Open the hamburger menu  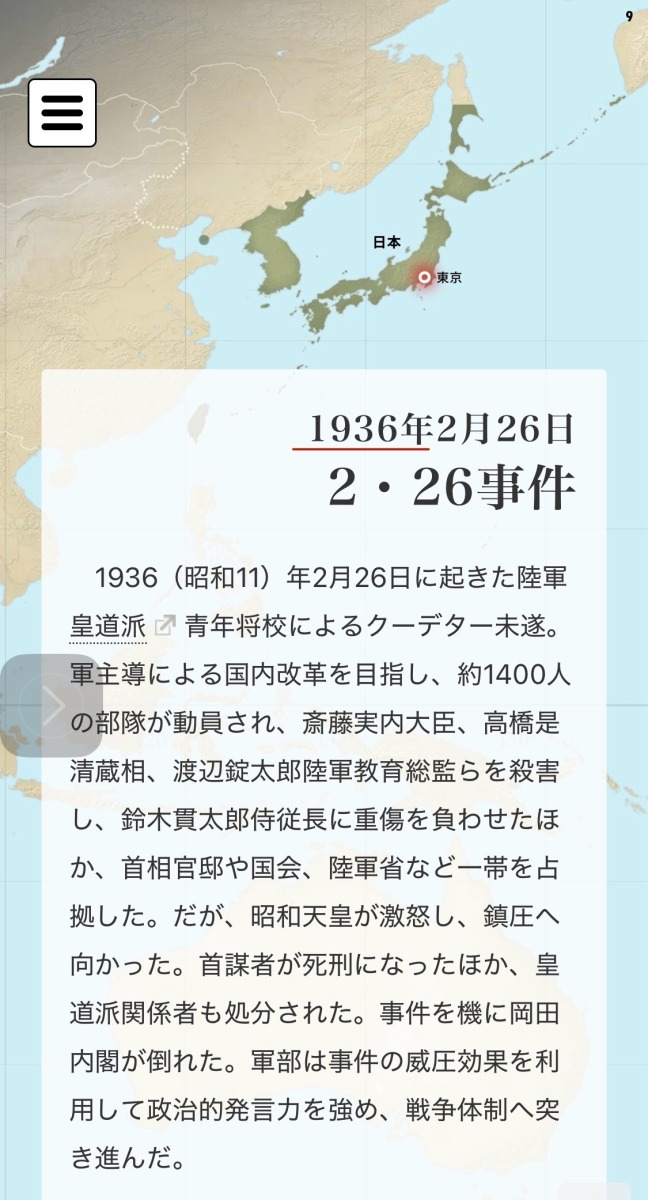click(x=62, y=113)
